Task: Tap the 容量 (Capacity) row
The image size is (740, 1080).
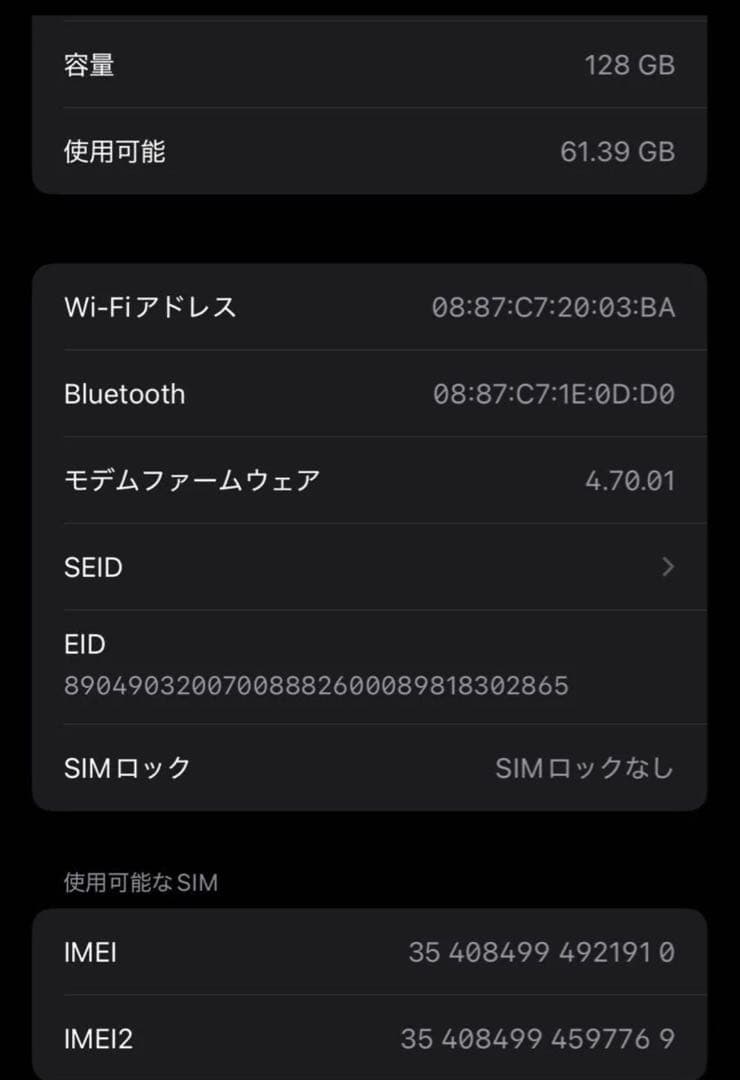Action: (x=370, y=64)
